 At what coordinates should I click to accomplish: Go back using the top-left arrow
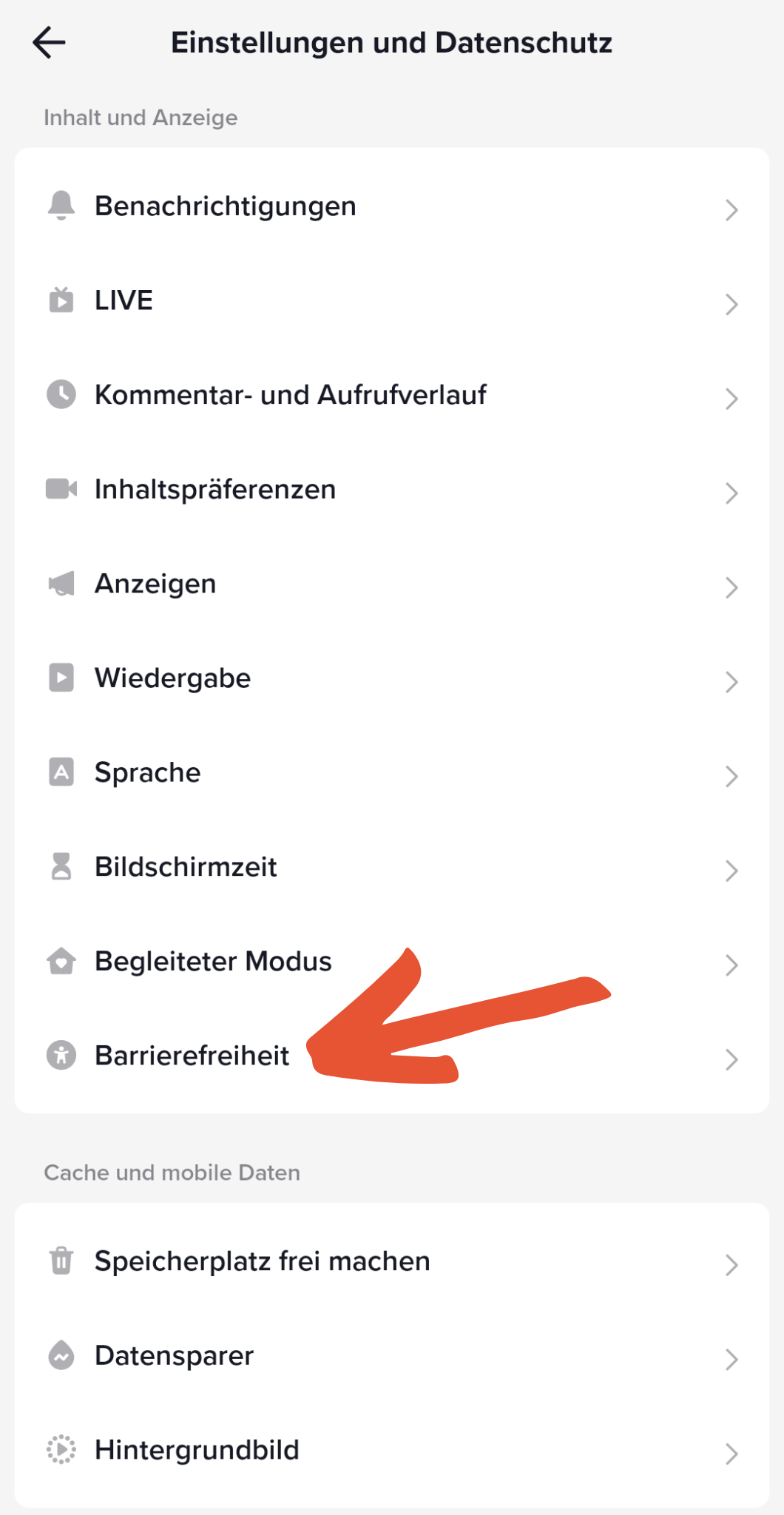(50, 42)
